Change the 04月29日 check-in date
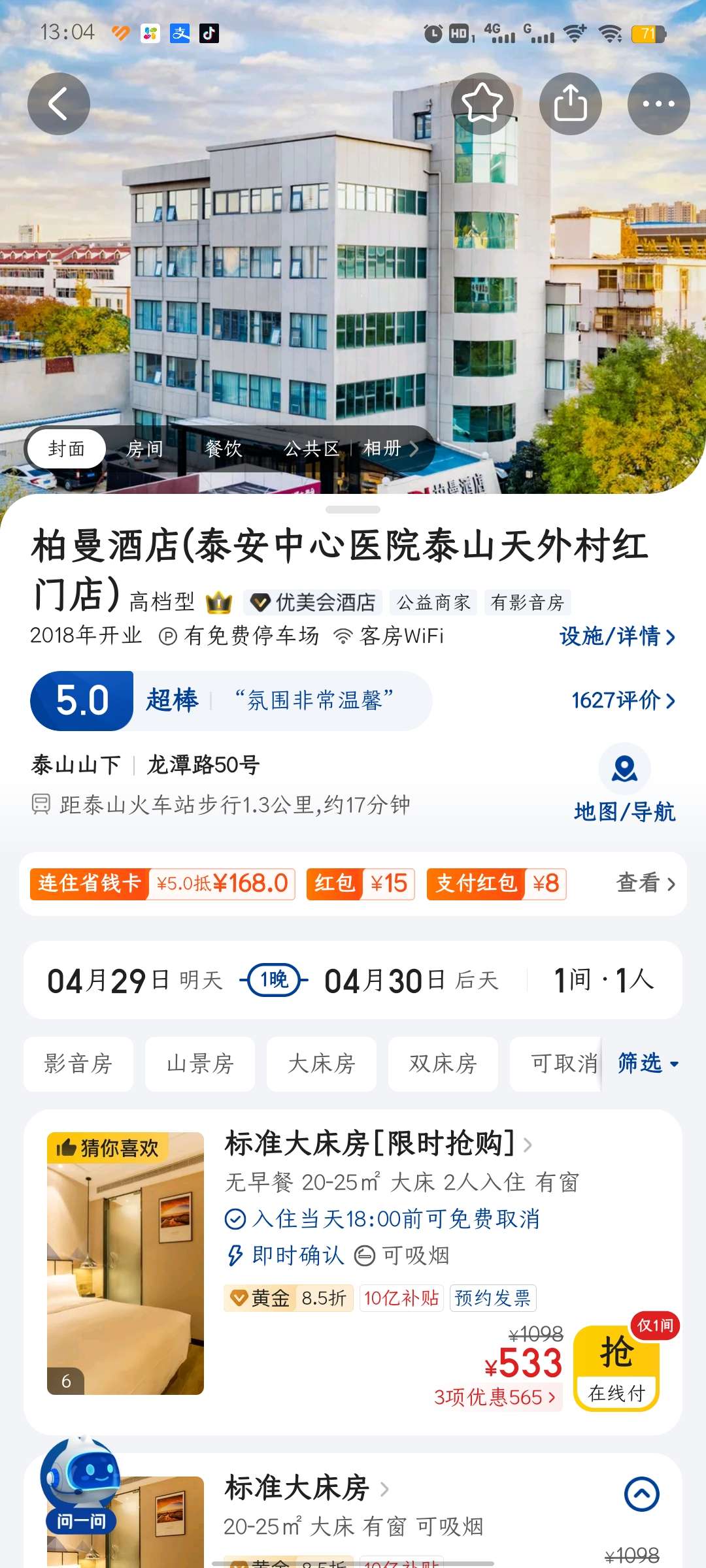Viewport: 706px width, 1568px height. (x=134, y=980)
